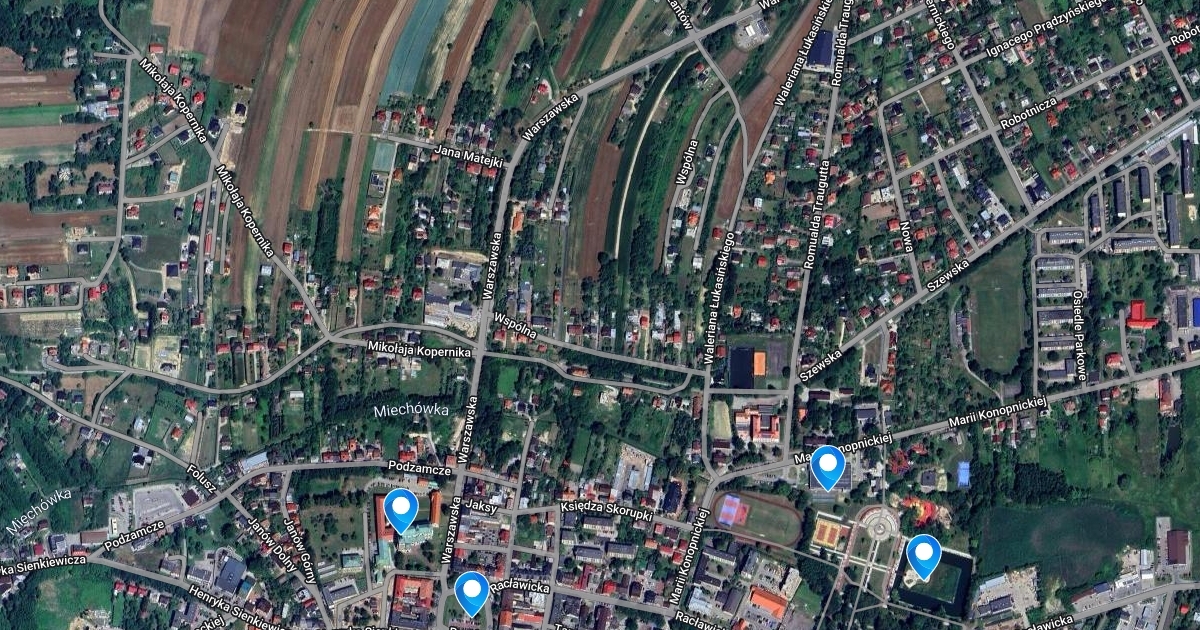Tap the map pin on Marii Konopnickiej street
The height and width of the screenshot is (630, 1200).
828,466
